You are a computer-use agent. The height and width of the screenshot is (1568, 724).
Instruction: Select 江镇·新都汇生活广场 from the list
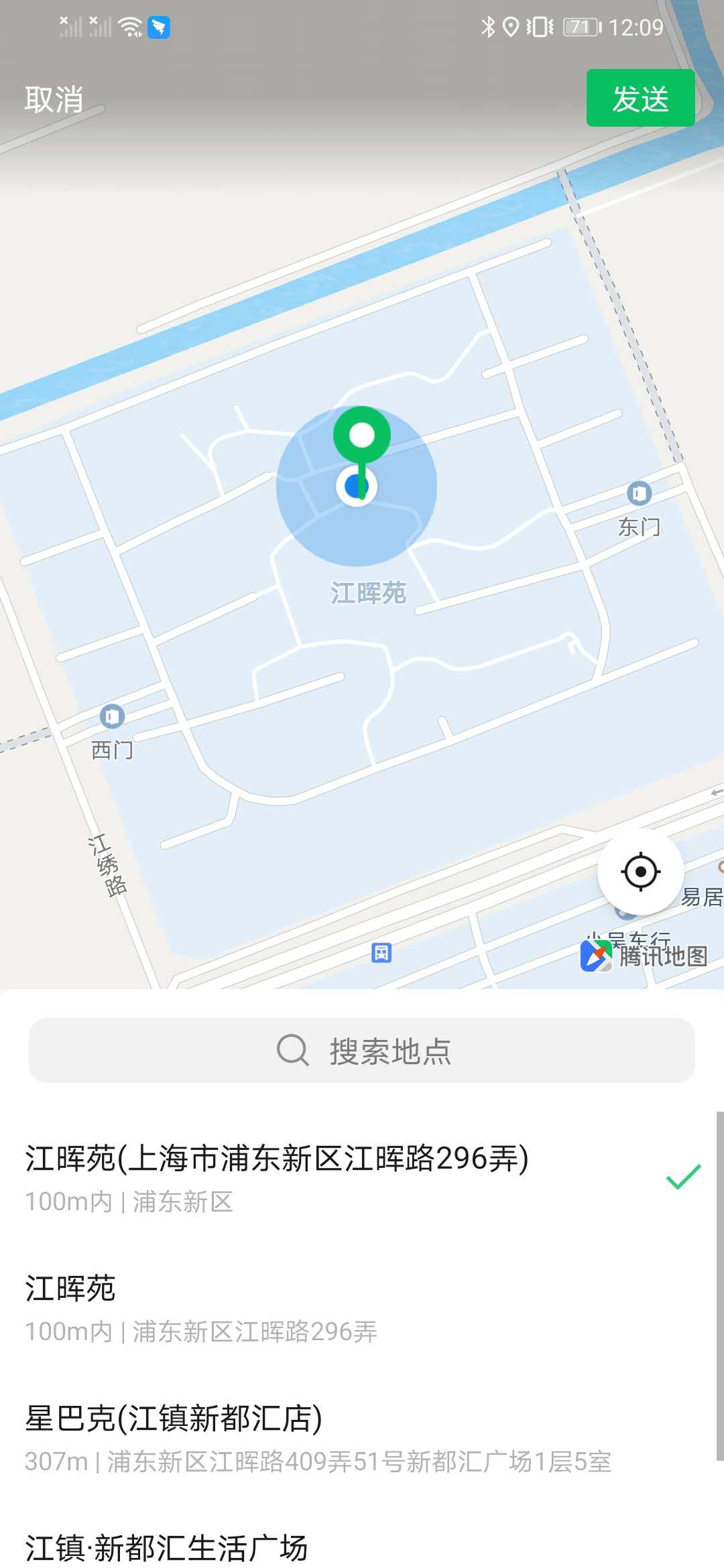pyautogui.click(x=168, y=1548)
